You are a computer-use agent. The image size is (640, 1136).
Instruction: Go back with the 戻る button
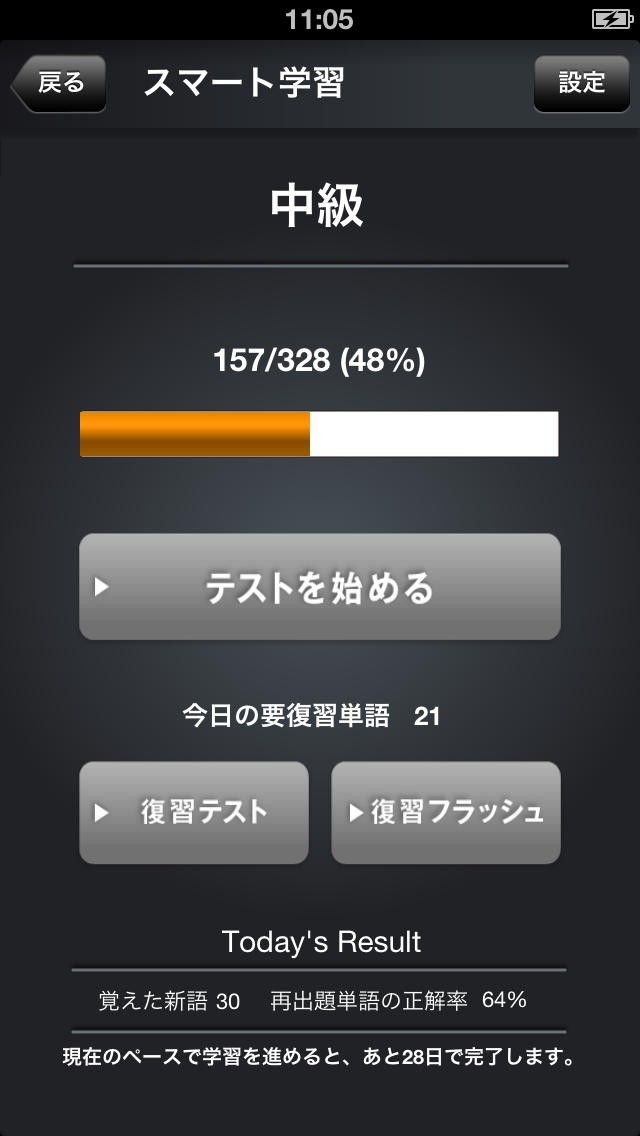60,83
